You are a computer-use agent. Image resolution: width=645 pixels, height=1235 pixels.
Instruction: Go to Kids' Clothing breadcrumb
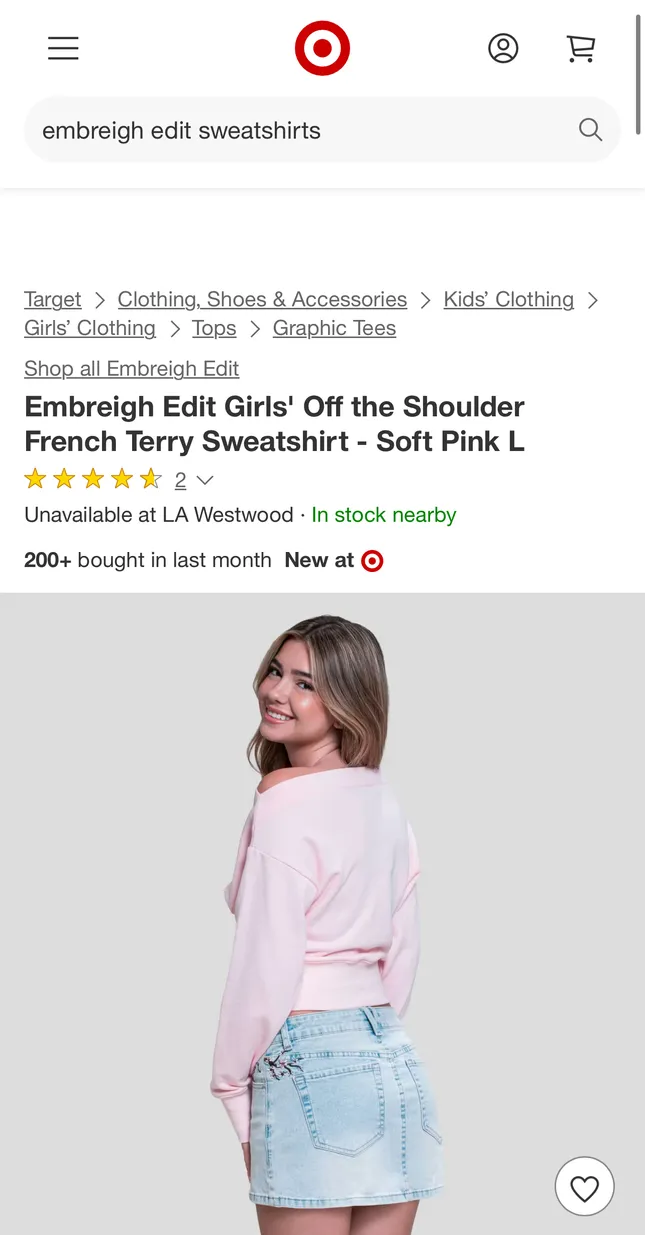pyautogui.click(x=509, y=299)
